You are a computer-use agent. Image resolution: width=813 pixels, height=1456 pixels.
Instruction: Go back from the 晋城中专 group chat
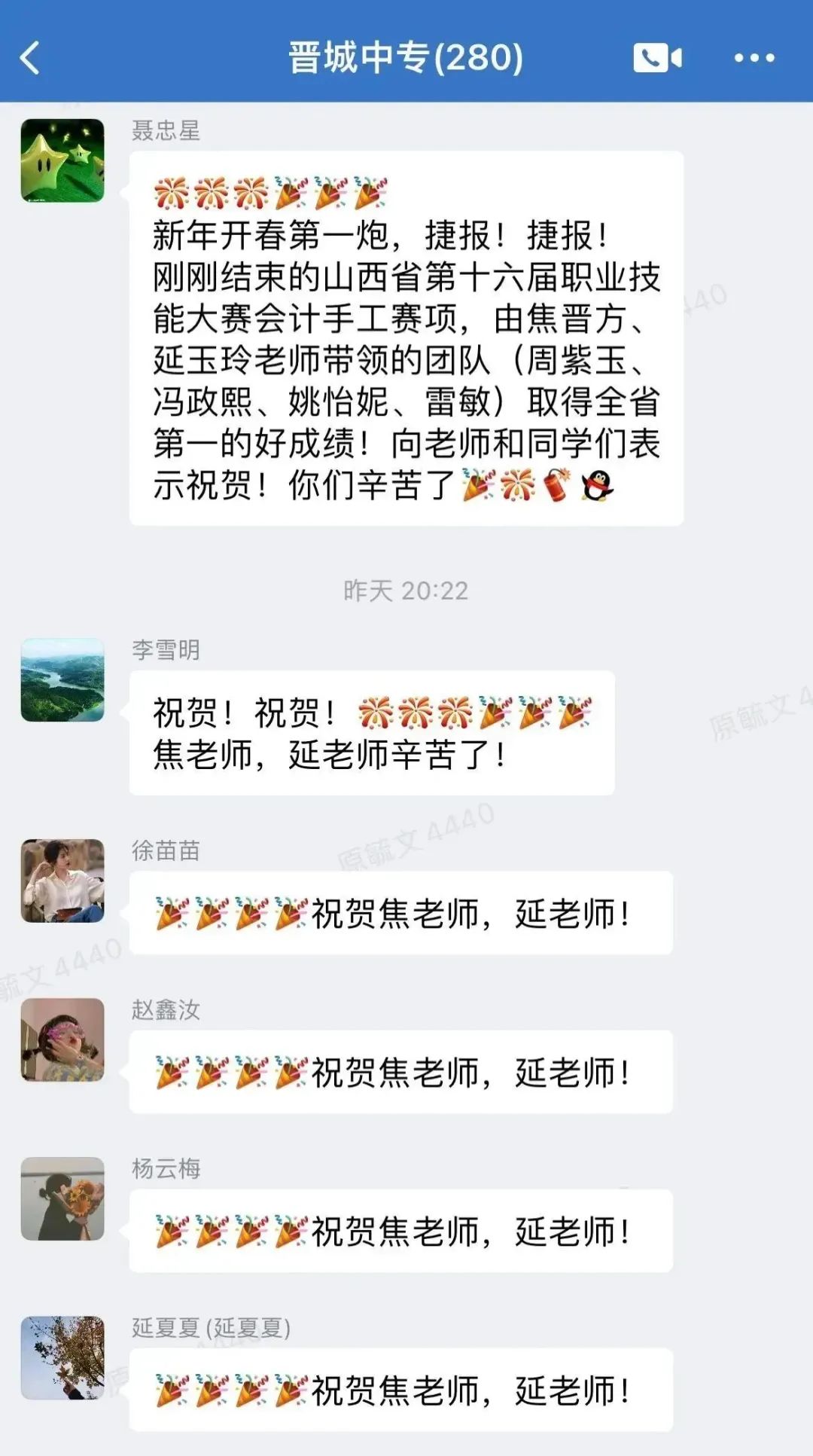30,58
